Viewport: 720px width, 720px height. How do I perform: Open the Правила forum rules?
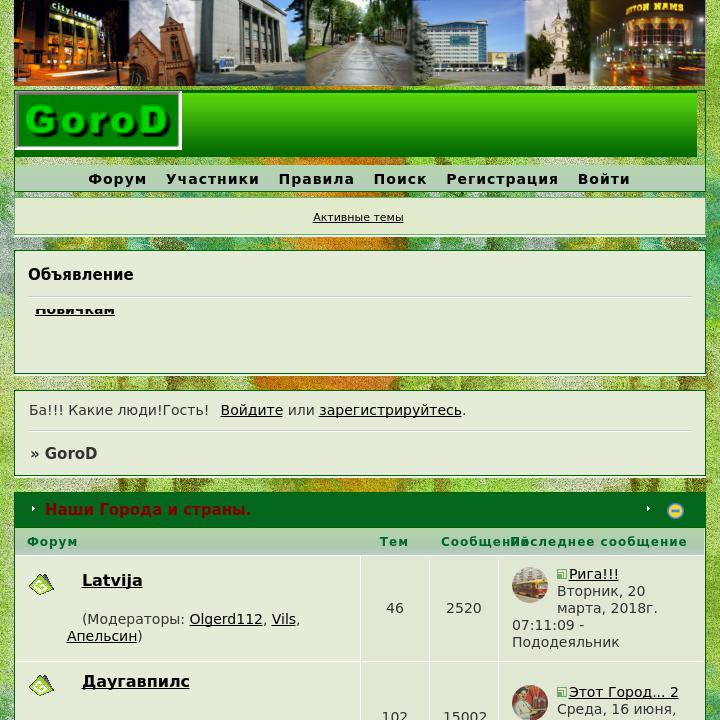(316, 179)
